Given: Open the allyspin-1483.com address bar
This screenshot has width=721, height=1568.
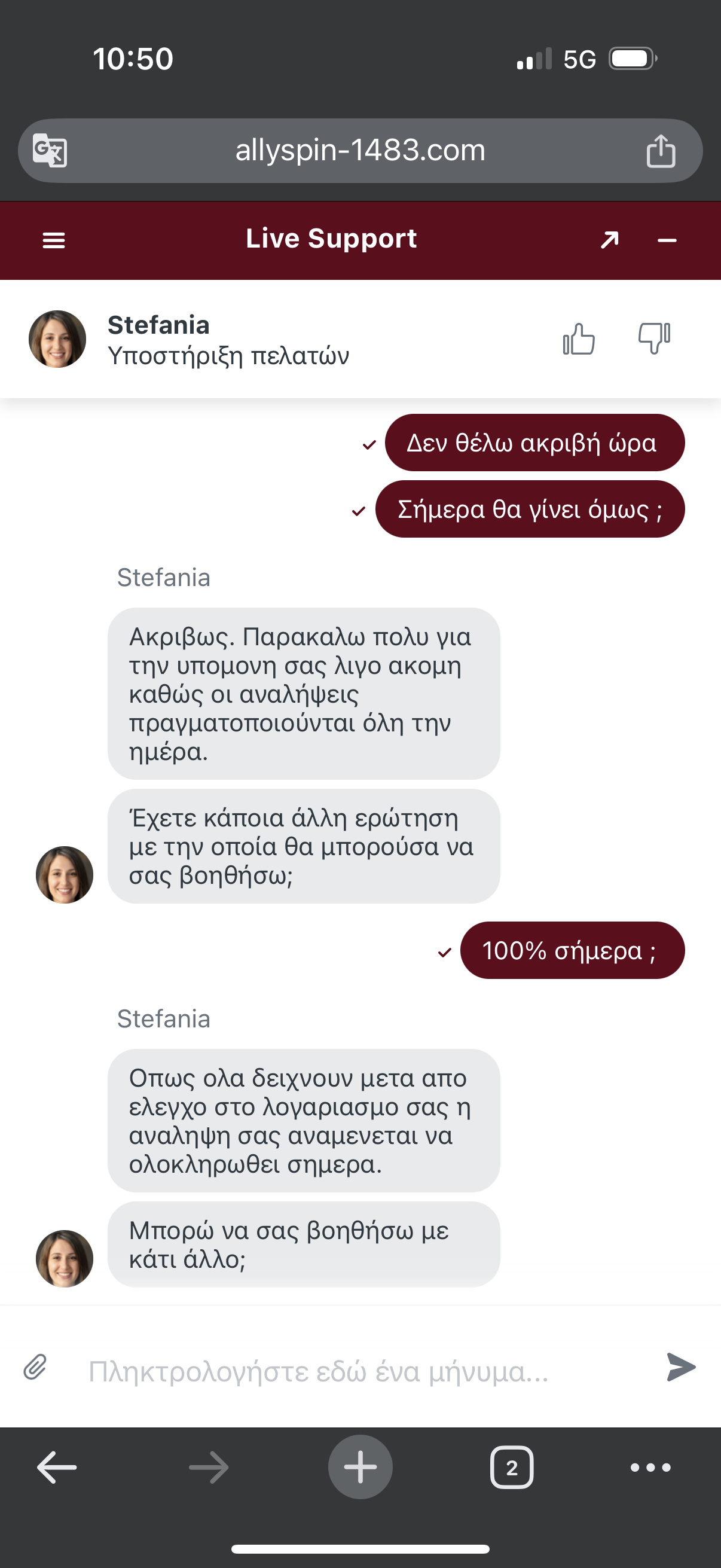Looking at the screenshot, I should point(360,150).
